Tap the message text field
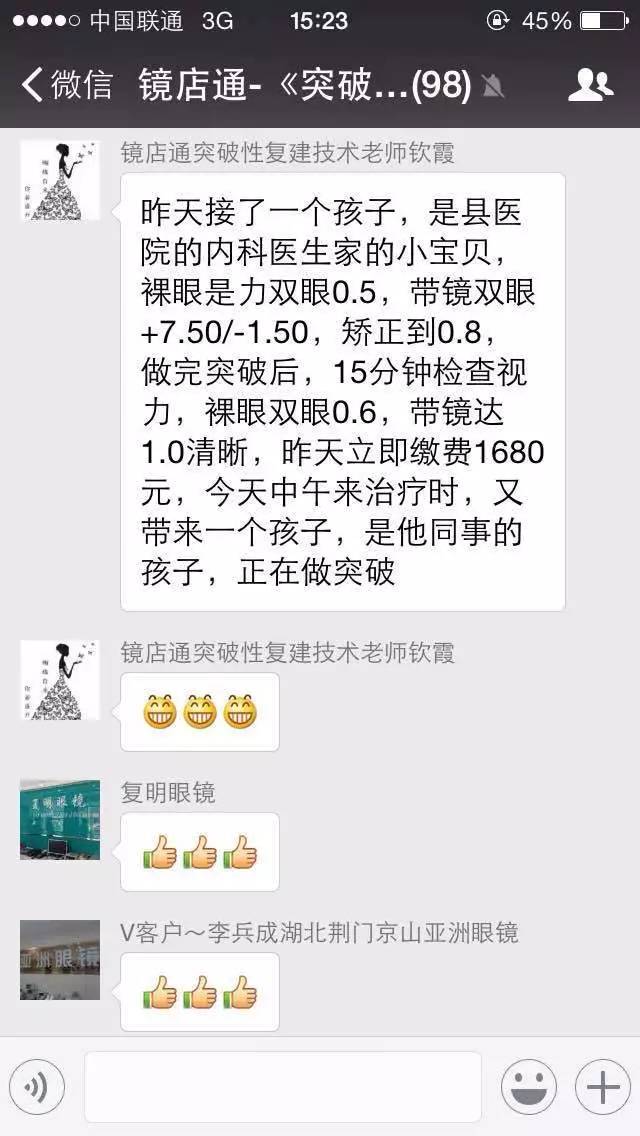The width and height of the screenshot is (640, 1136). click(282, 1087)
